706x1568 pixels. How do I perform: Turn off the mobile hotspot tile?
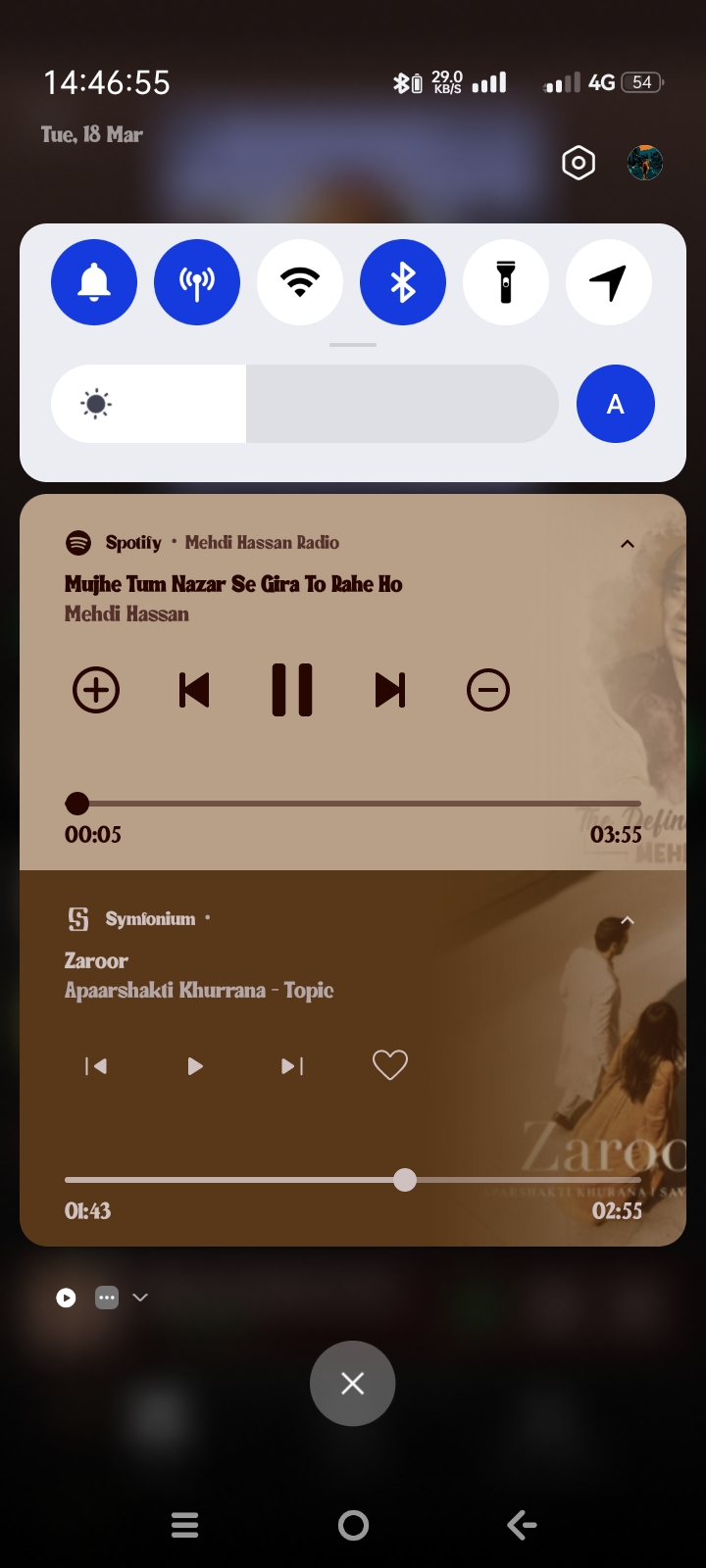(x=197, y=282)
